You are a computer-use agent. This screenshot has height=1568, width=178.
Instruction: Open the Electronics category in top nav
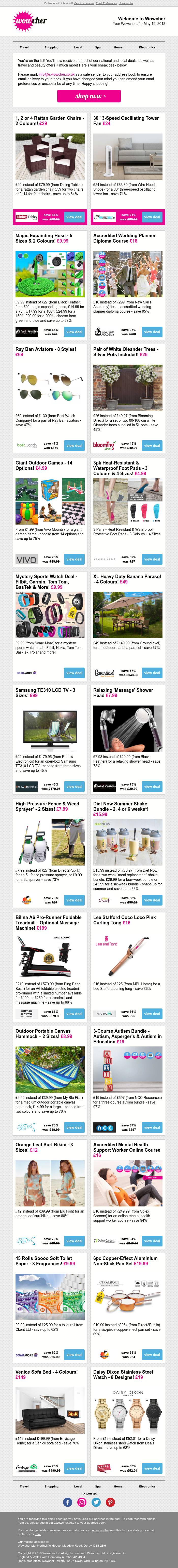tap(147, 47)
